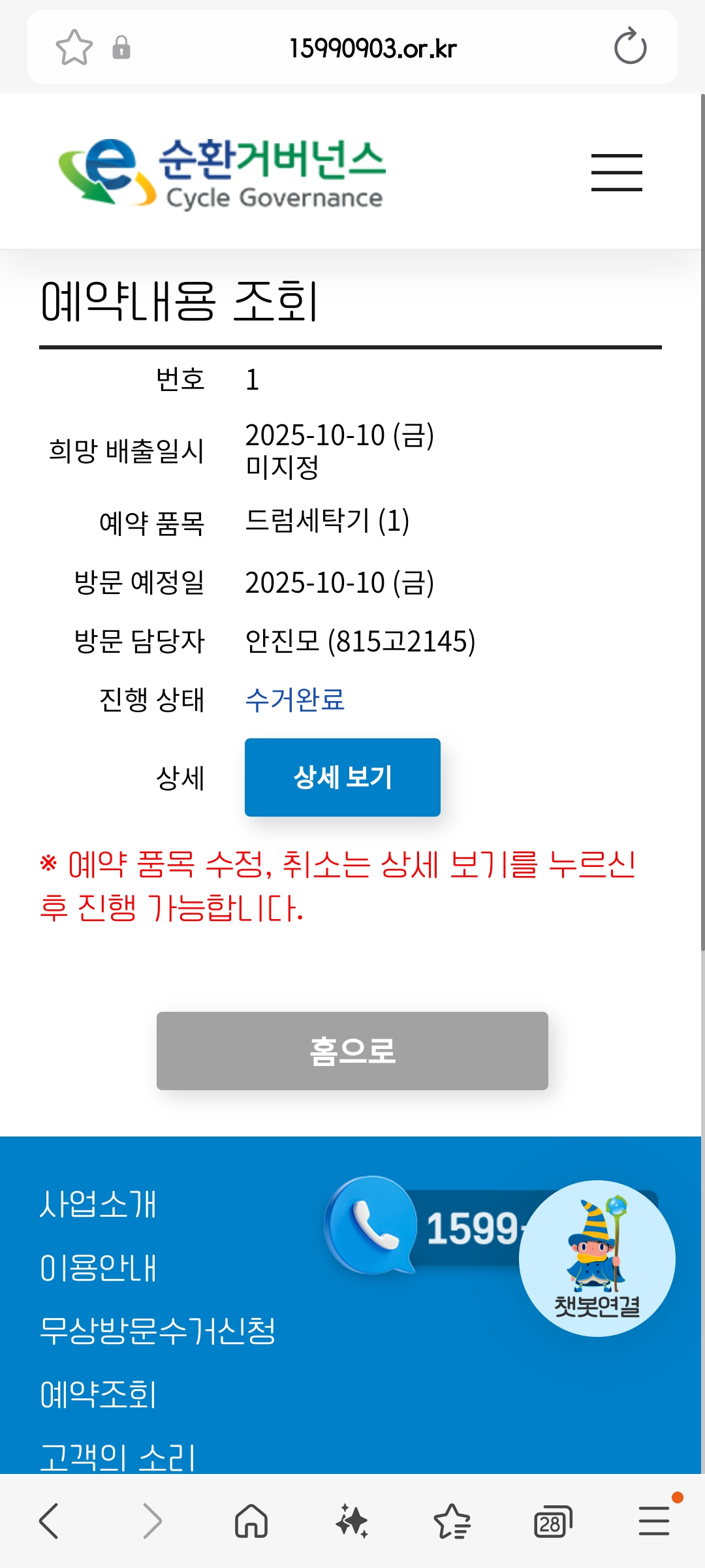Start the 챗봇연결 chatbot
The width and height of the screenshot is (705, 1568).
[597, 1258]
